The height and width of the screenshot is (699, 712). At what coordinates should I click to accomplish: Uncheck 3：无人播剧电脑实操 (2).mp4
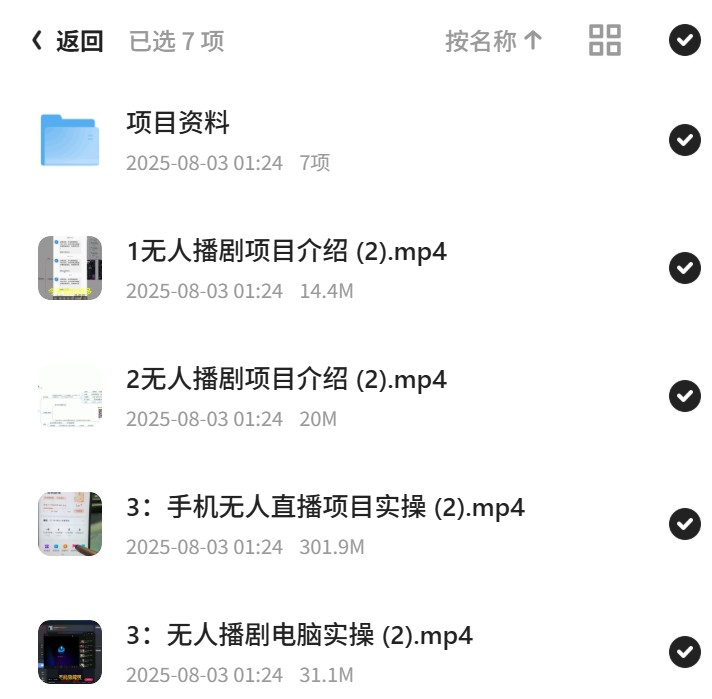point(684,652)
